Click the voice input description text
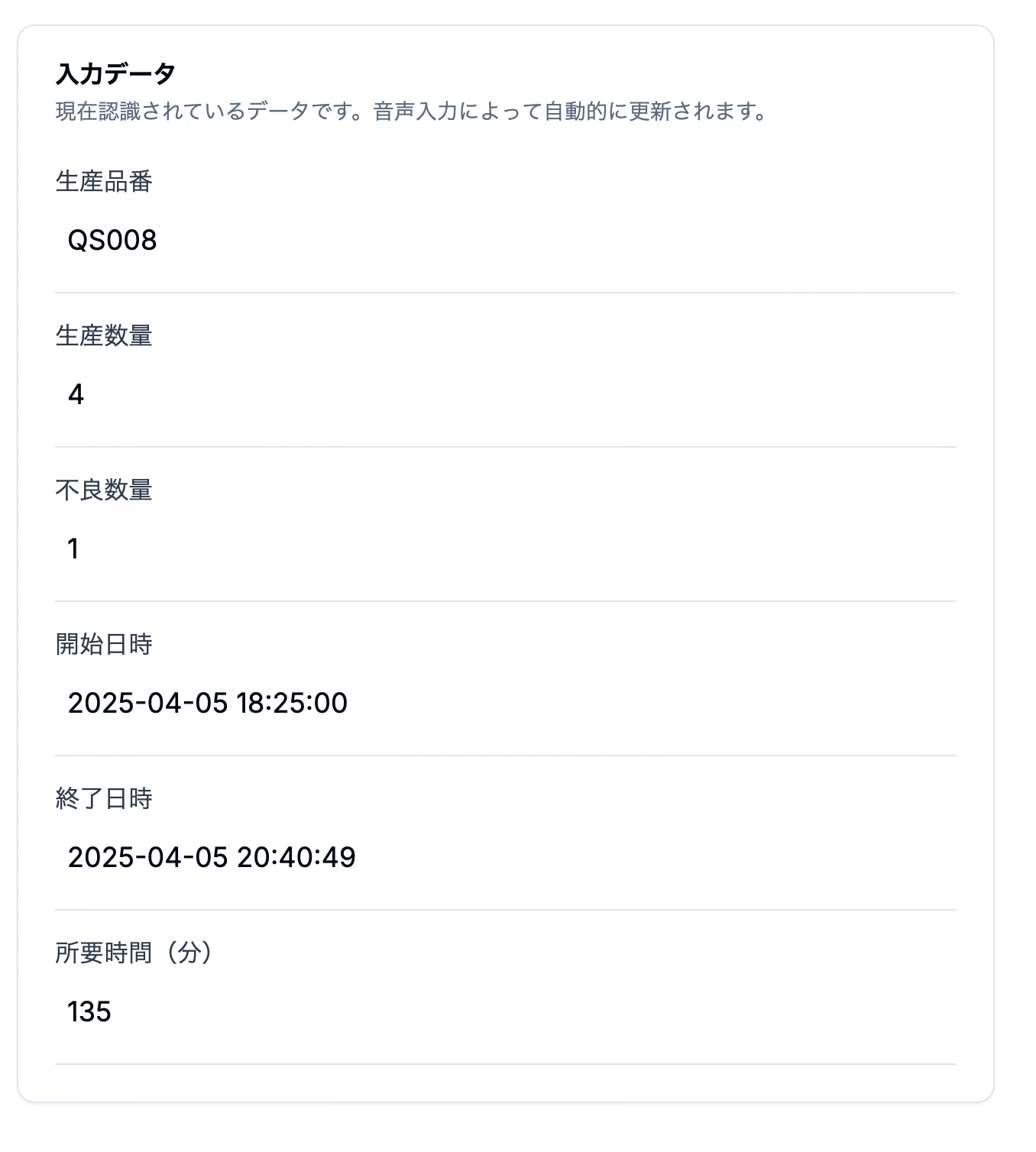This screenshot has width=1036, height=1152. coord(410,112)
